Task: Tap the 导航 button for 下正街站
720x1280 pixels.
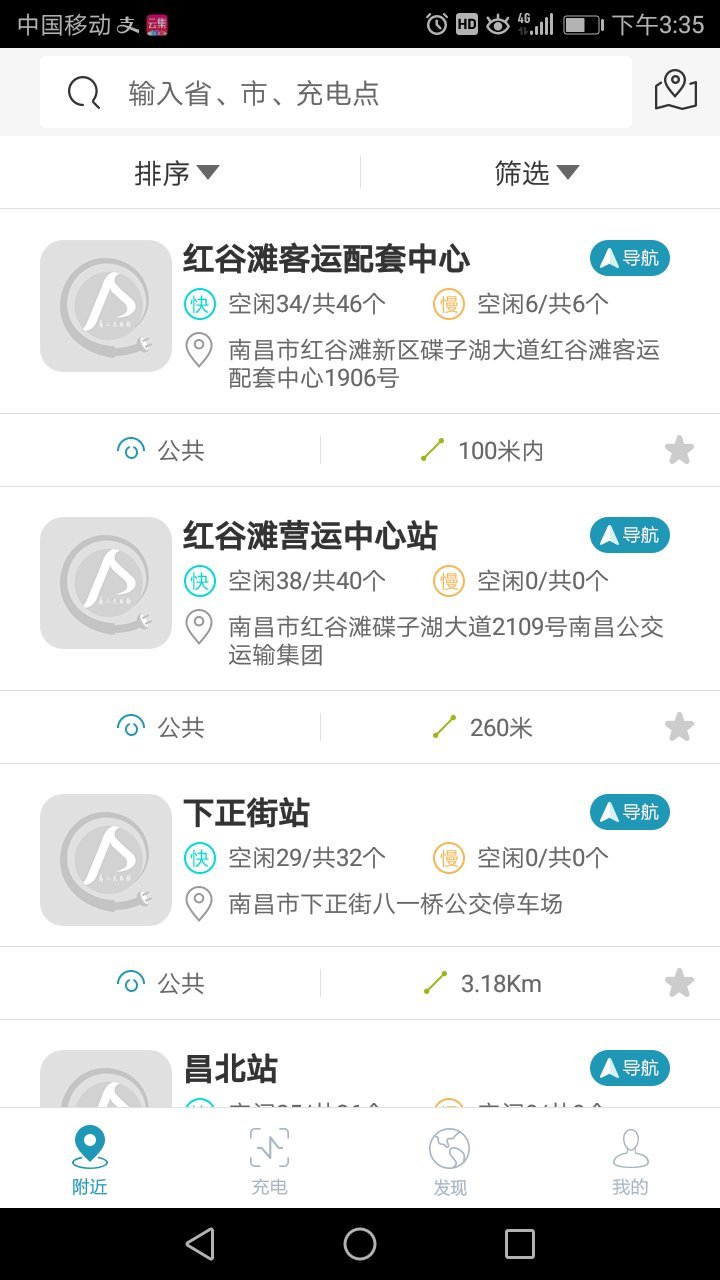Action: click(x=629, y=812)
